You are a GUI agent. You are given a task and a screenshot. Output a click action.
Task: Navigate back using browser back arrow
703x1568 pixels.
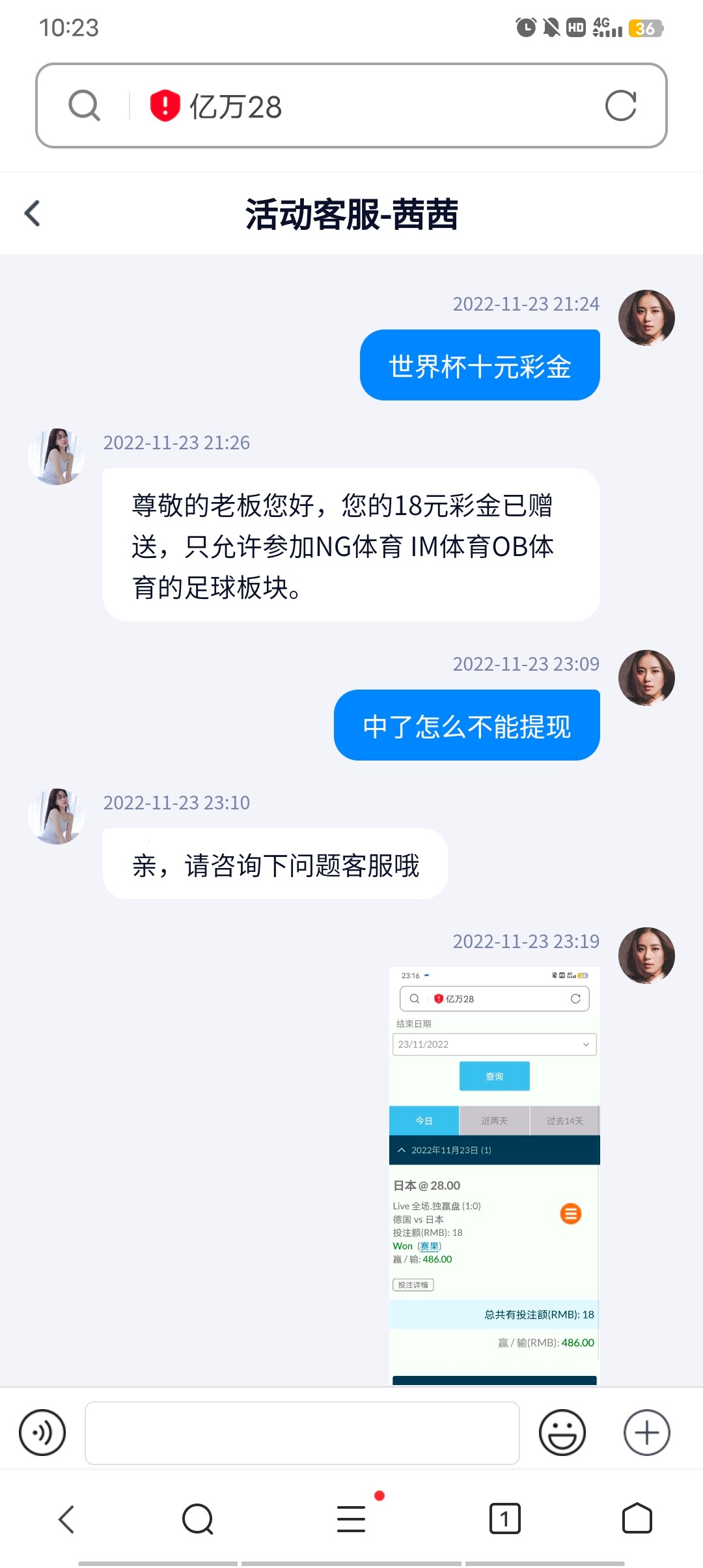(66, 1519)
